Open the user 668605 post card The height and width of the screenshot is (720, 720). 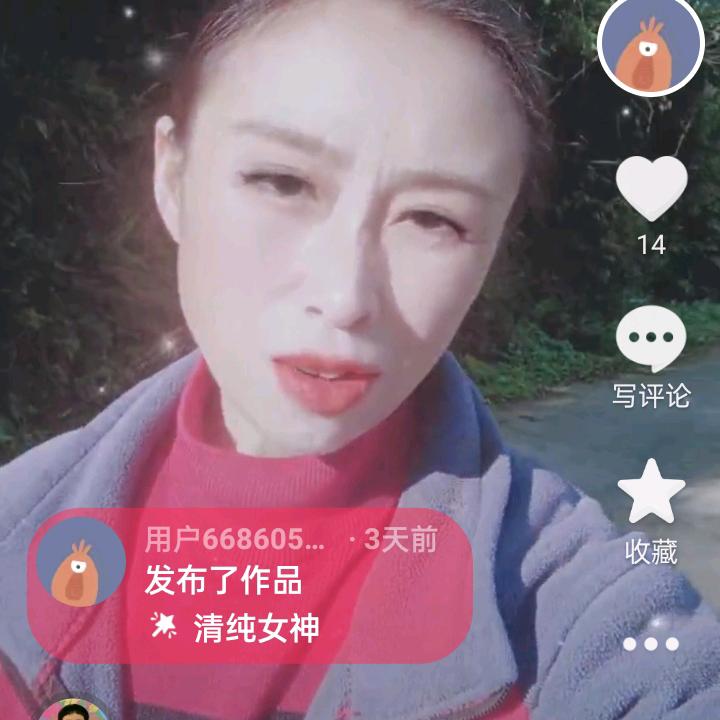pos(250,586)
